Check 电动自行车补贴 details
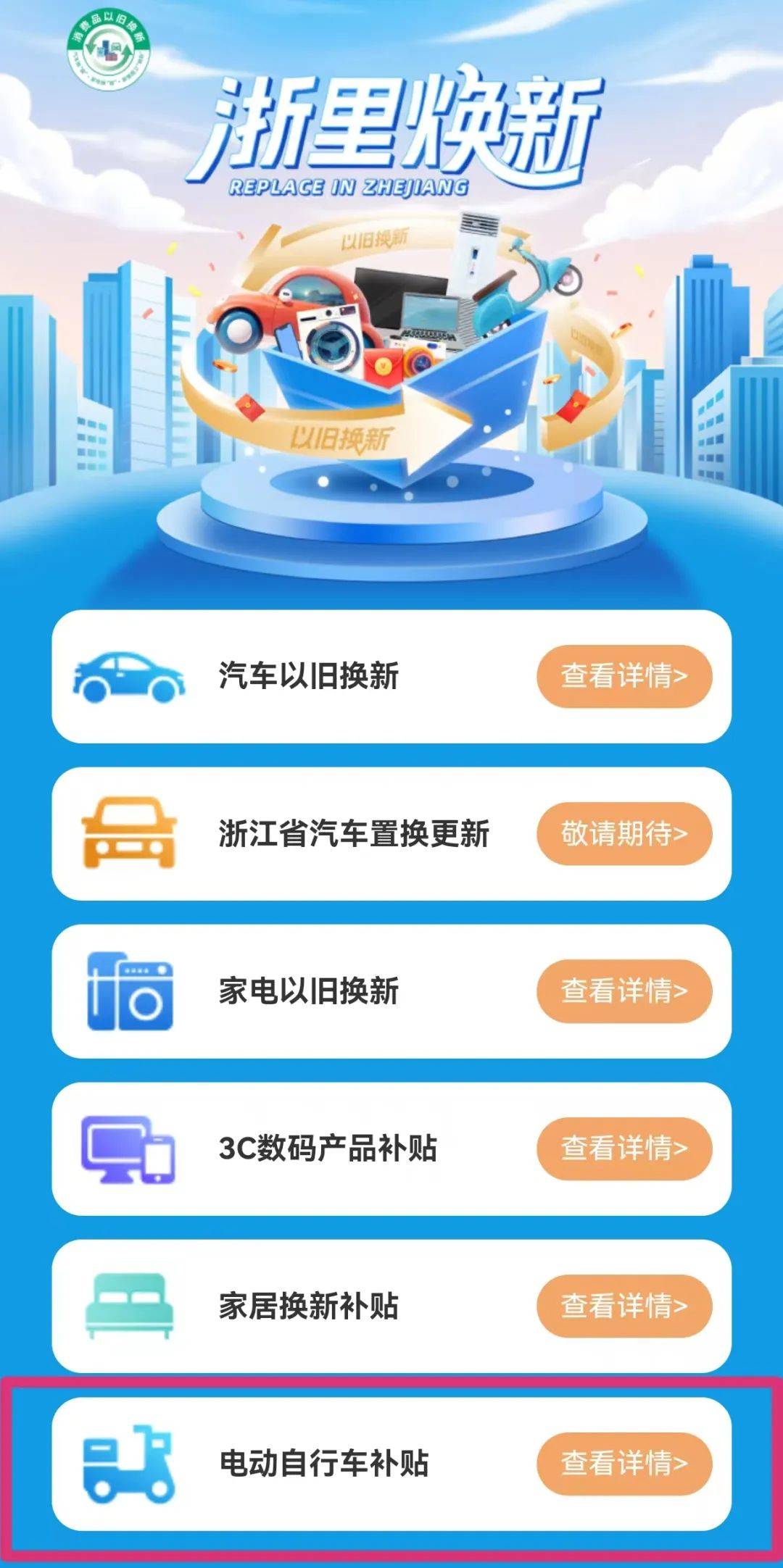The height and width of the screenshot is (1568, 783). pyautogui.click(x=623, y=1463)
